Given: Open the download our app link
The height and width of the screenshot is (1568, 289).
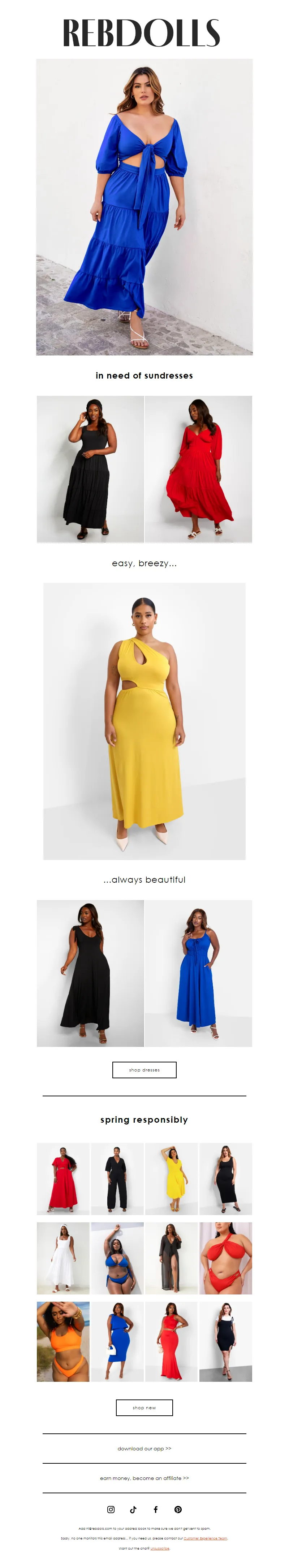Looking at the screenshot, I should (x=144, y=1448).
